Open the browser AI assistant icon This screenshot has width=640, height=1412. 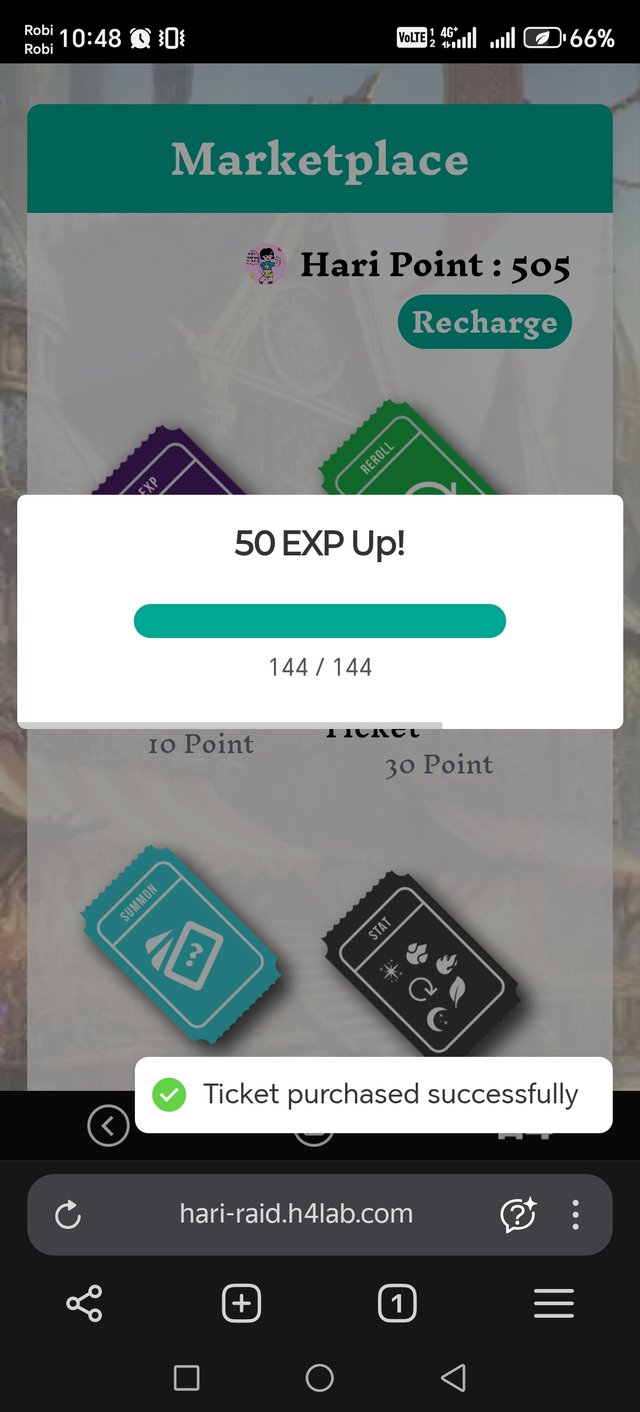tap(517, 1215)
